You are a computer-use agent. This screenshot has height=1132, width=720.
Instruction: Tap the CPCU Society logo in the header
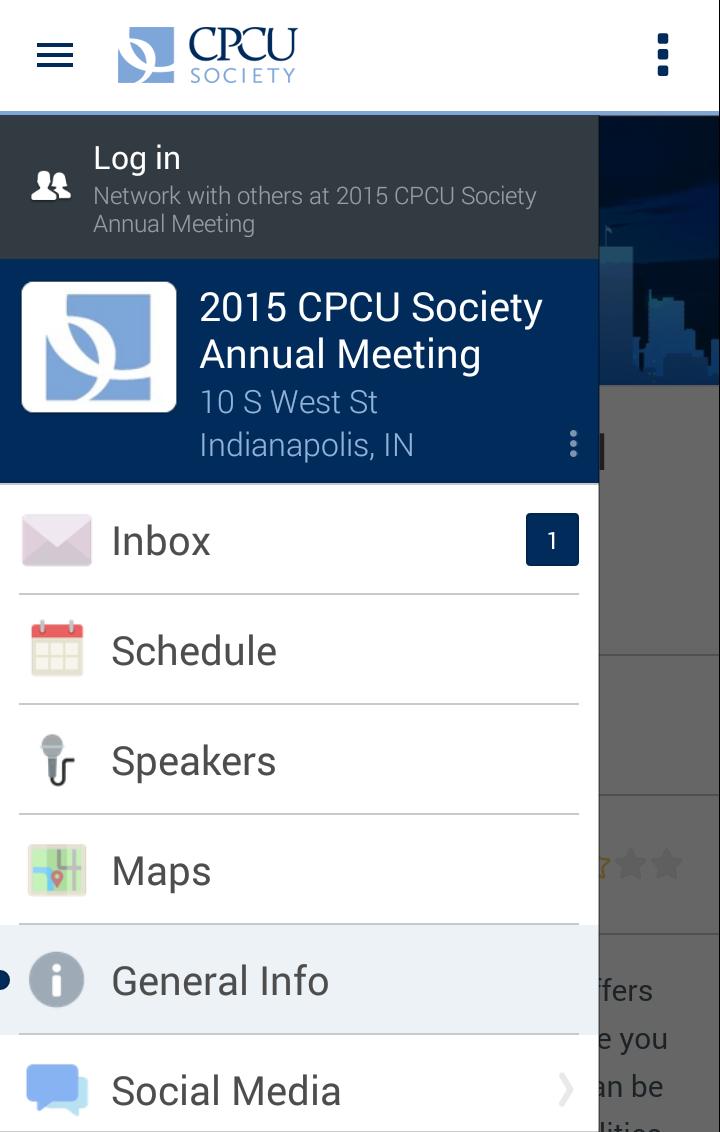coord(207,54)
